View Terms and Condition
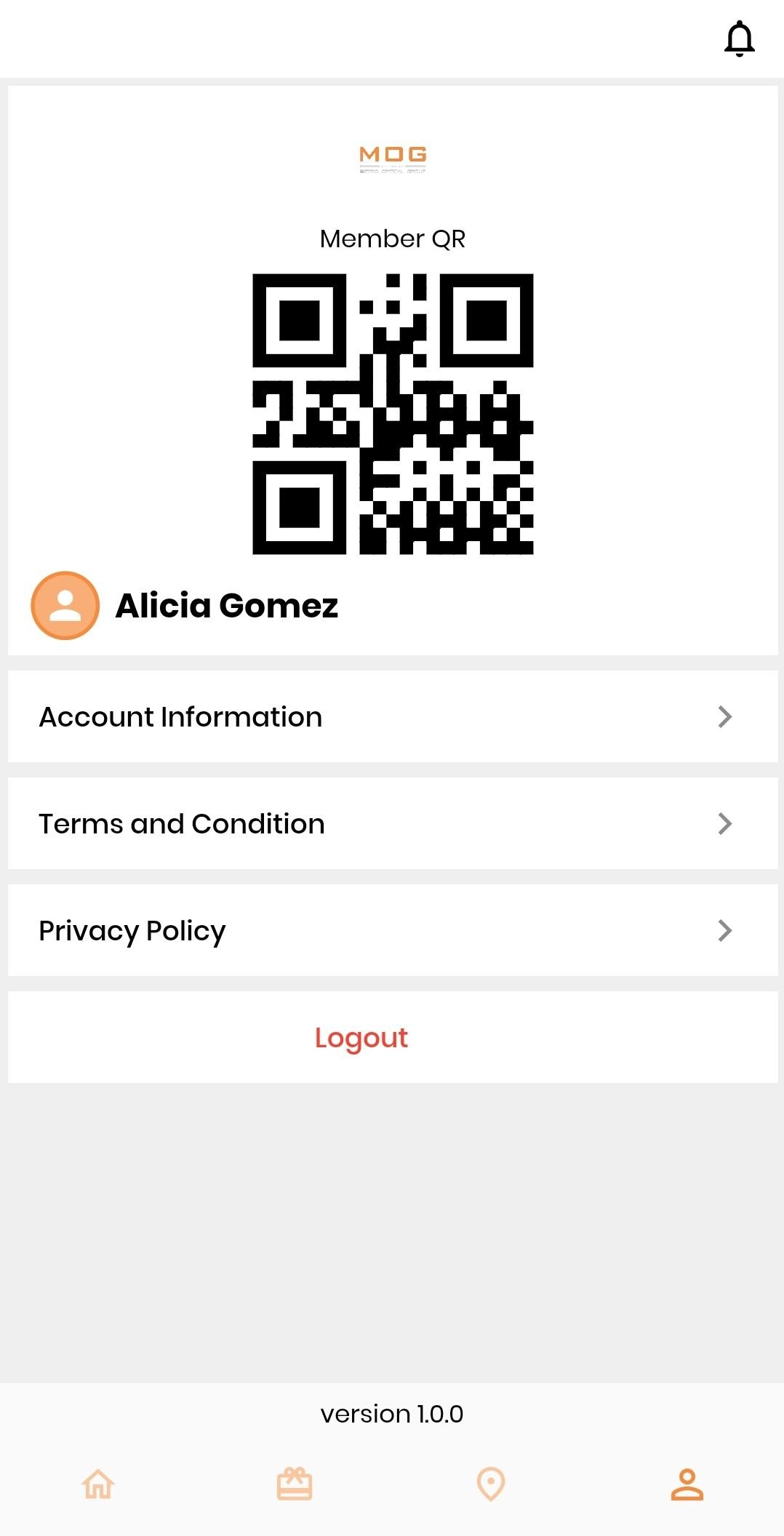 [393, 824]
